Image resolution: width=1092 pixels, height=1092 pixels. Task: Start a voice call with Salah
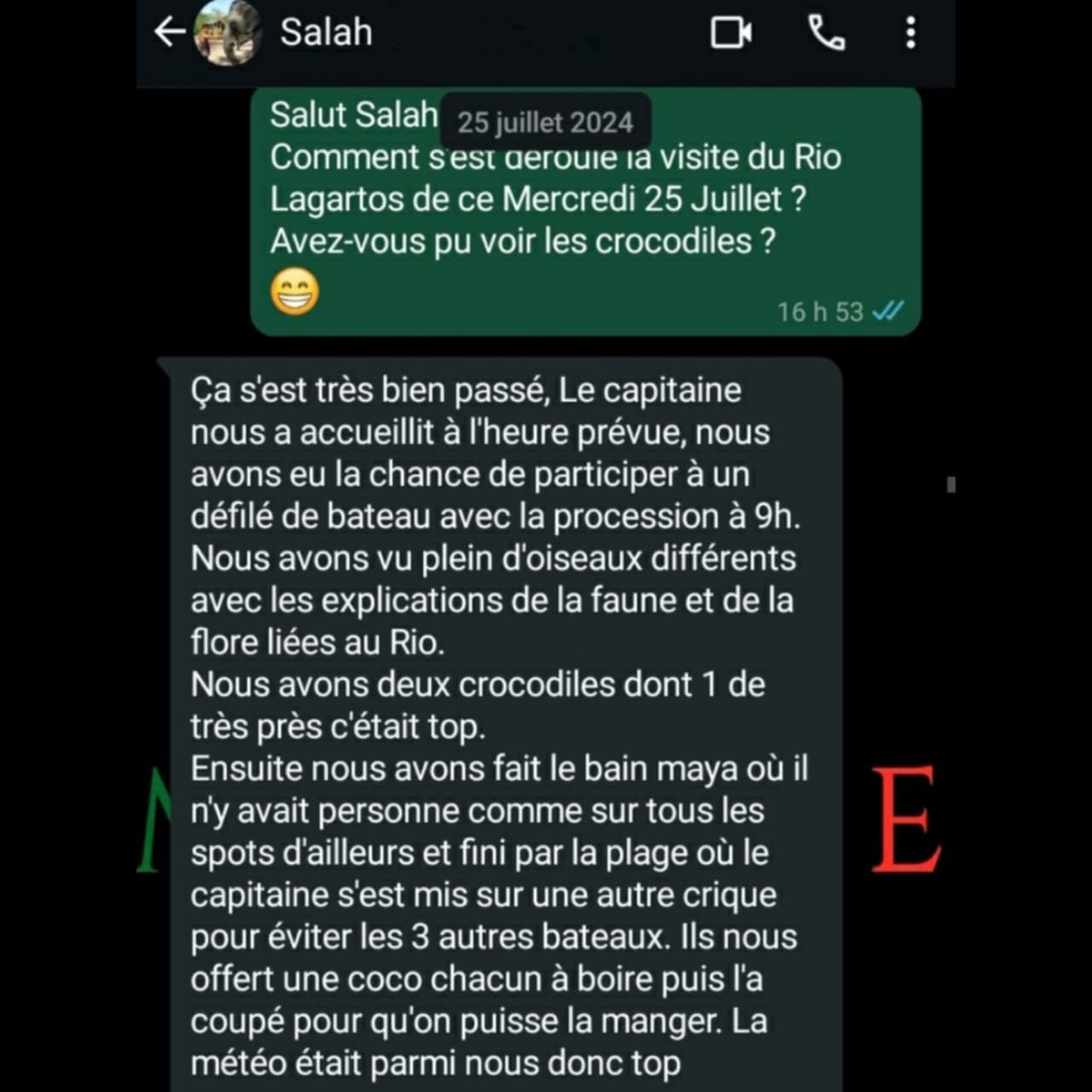(826, 33)
